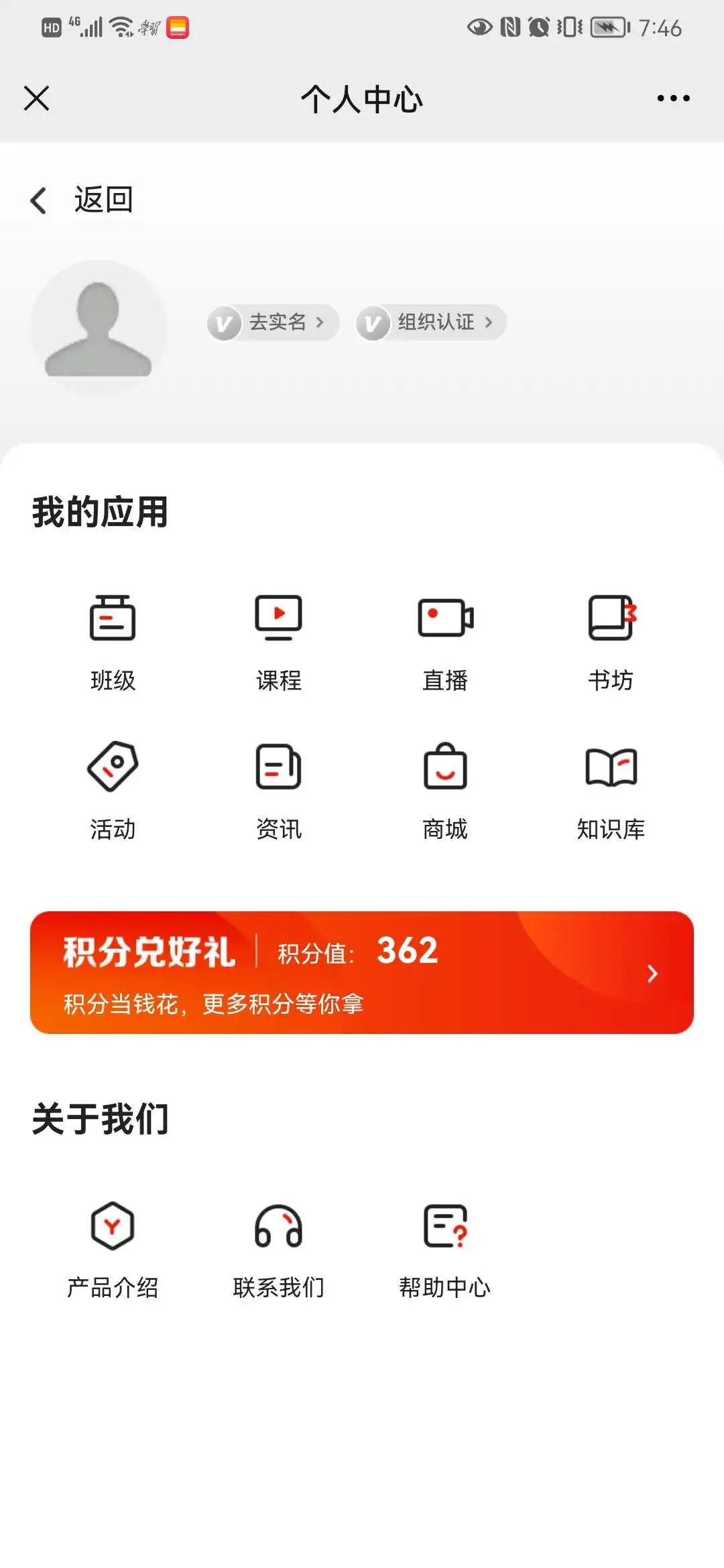This screenshot has height=1568, width=724.
Task: Start real-name verification via 去实名
Action: pos(273,323)
